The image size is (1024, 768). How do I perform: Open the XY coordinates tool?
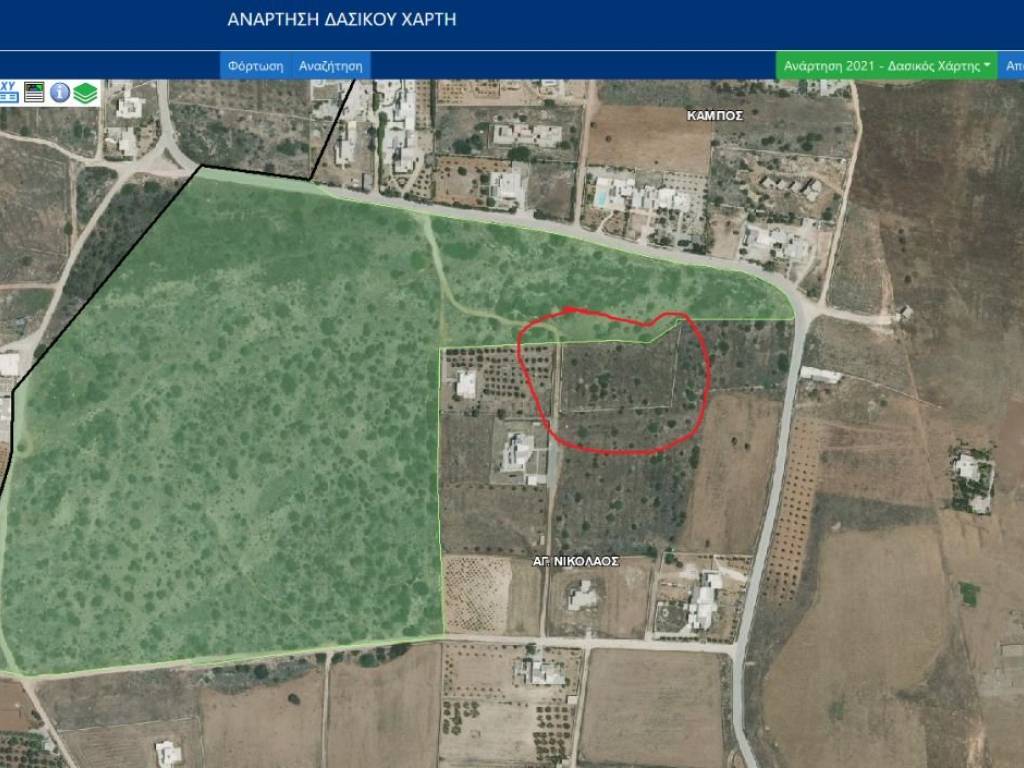(8, 93)
